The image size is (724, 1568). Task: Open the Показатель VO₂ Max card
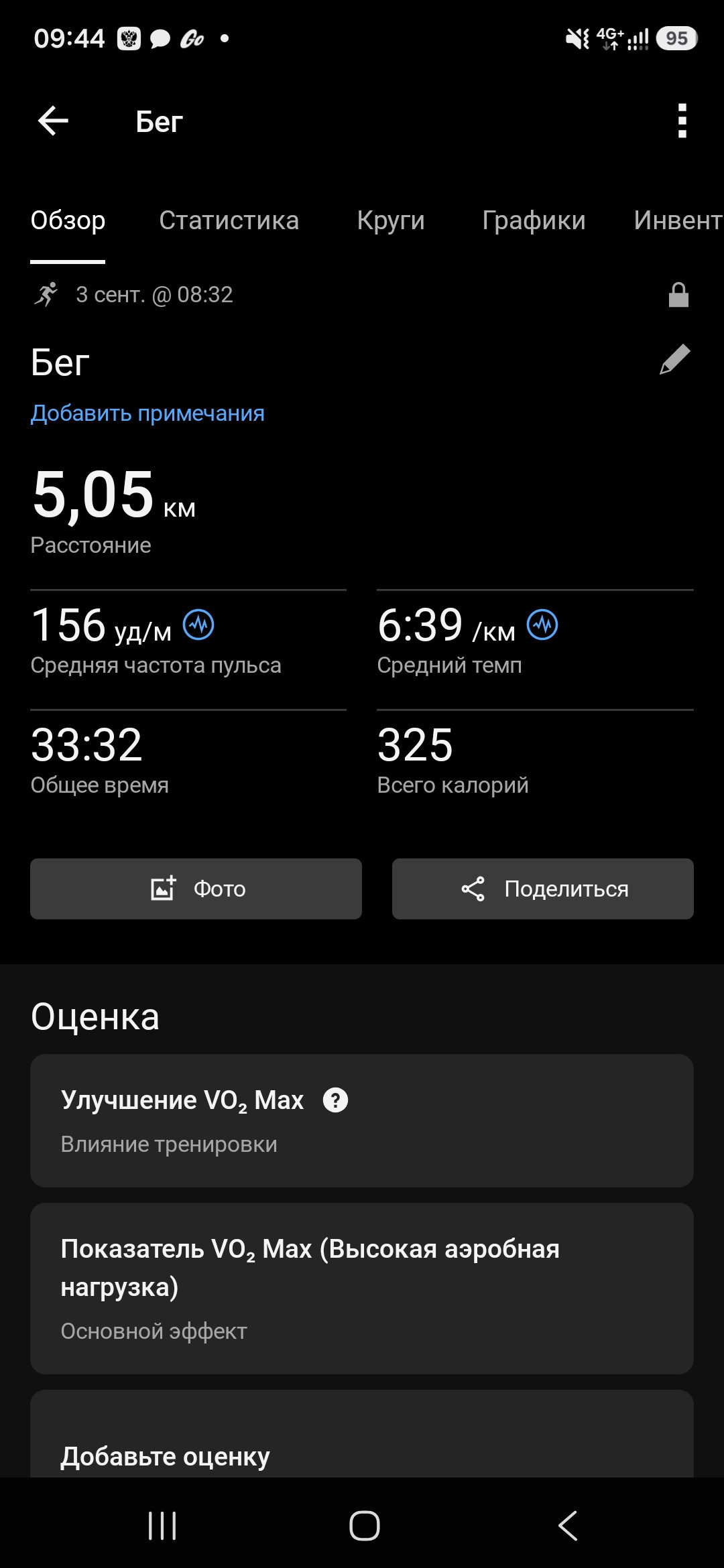point(362,1289)
